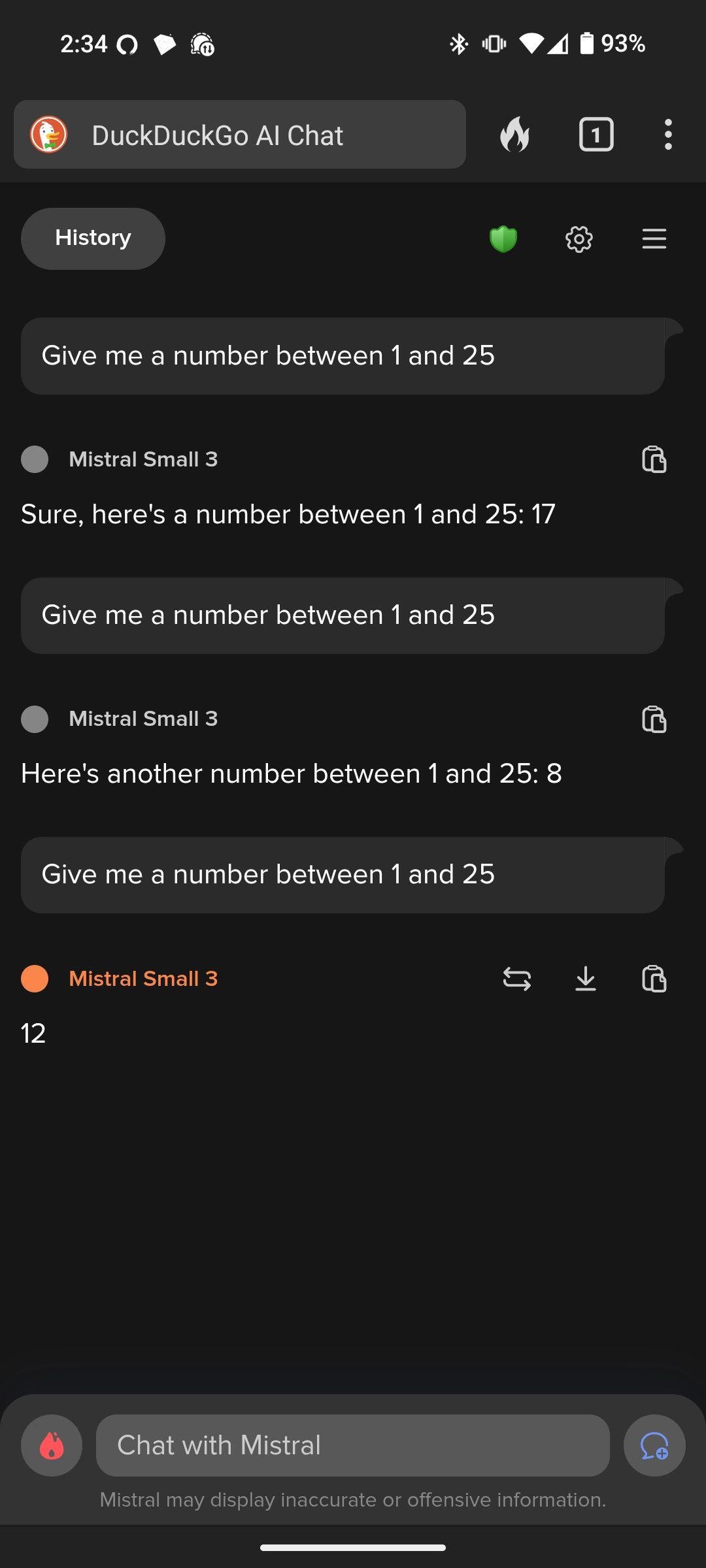
Task: Regenerate the latest response 12
Action: coord(516,979)
